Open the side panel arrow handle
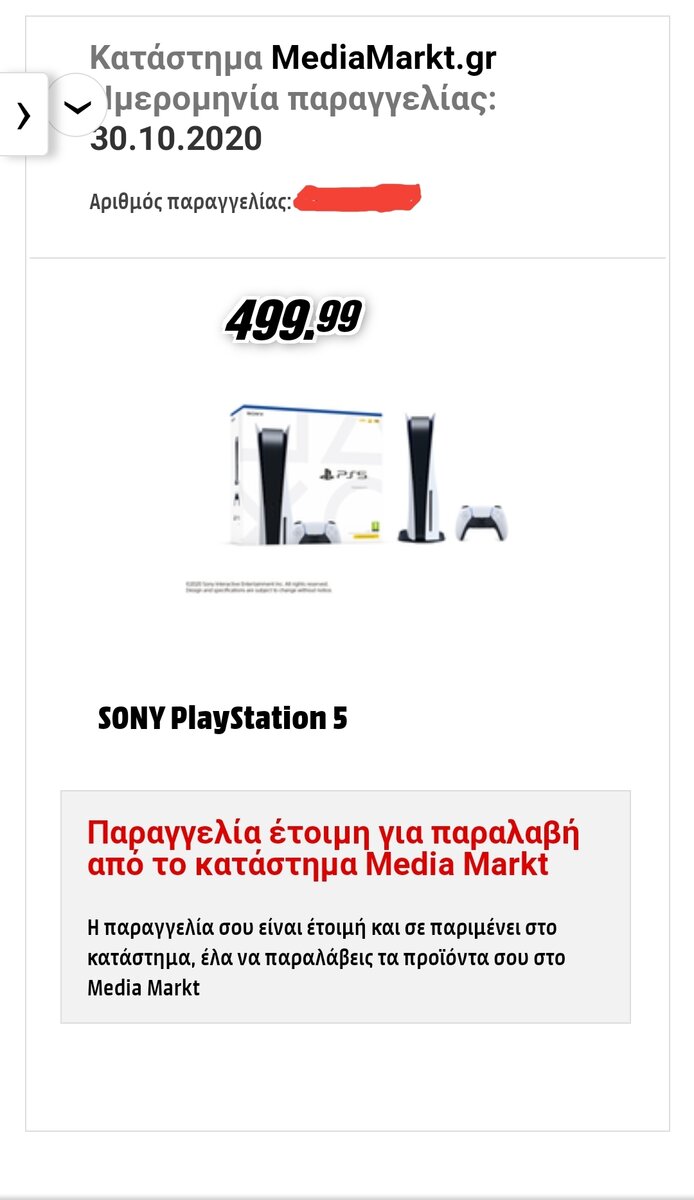This screenshot has width=694, height=1200. click(23, 115)
